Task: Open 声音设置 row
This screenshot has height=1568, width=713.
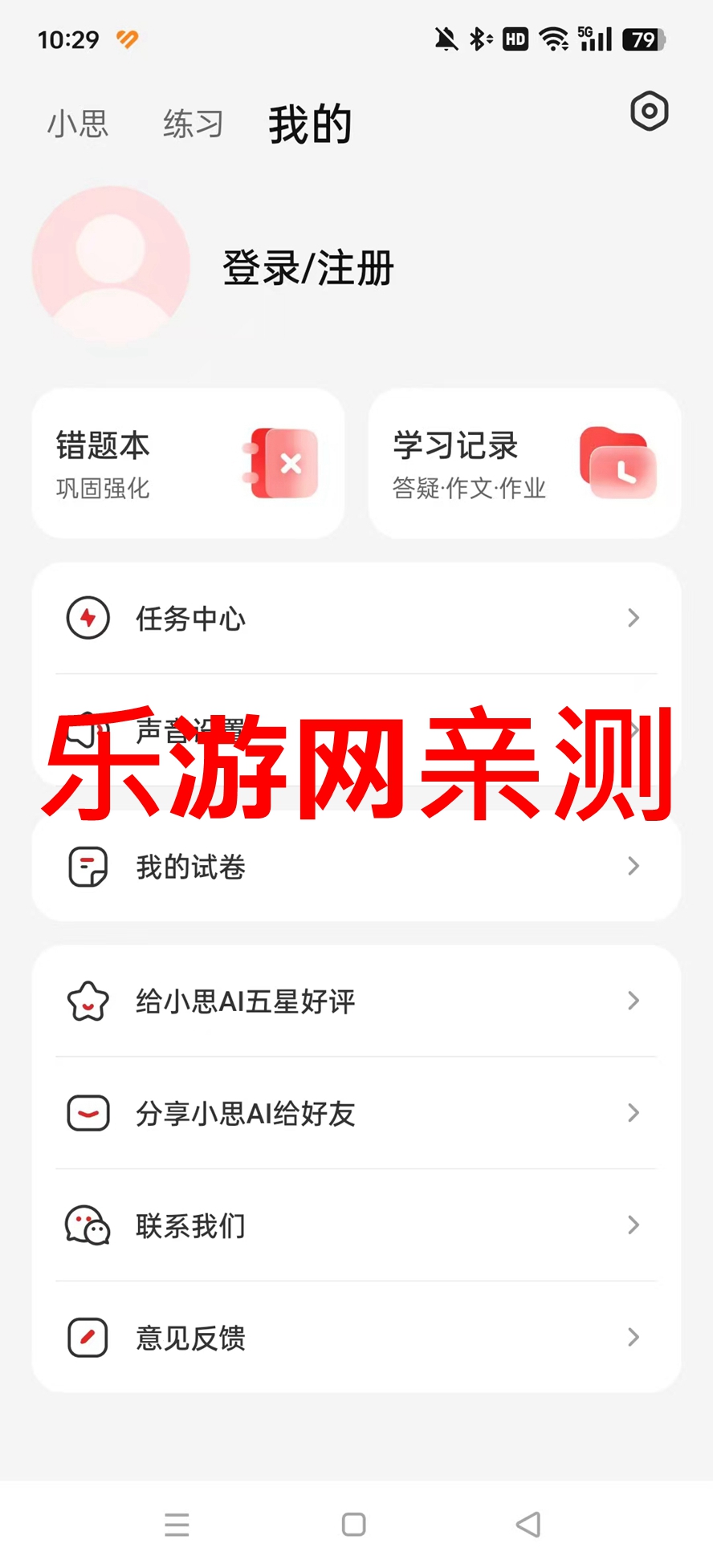Action: [356, 730]
